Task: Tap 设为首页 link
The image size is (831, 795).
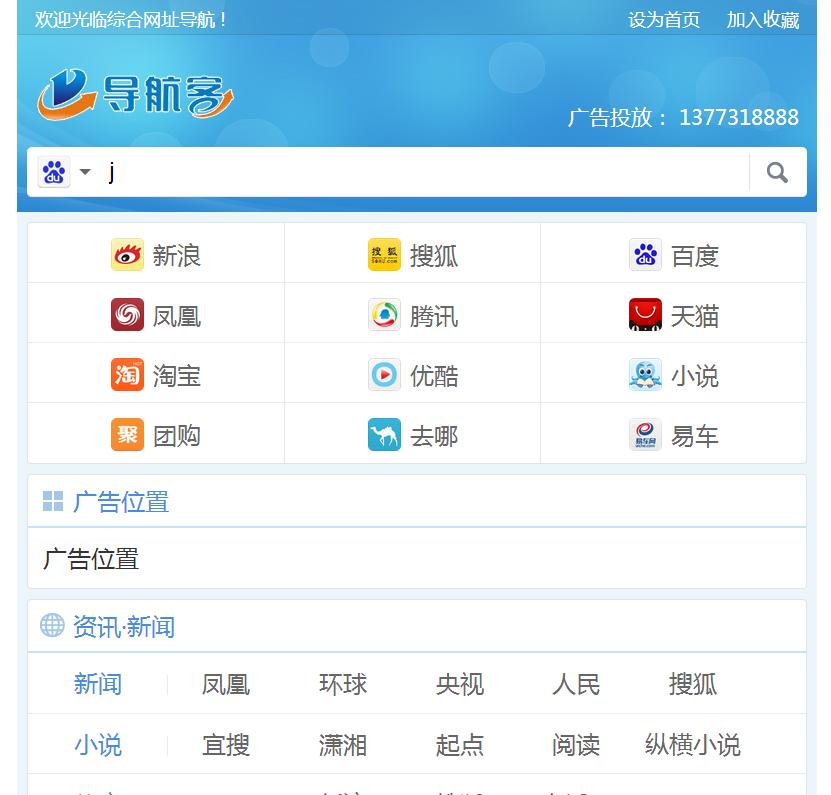Action: tap(664, 20)
